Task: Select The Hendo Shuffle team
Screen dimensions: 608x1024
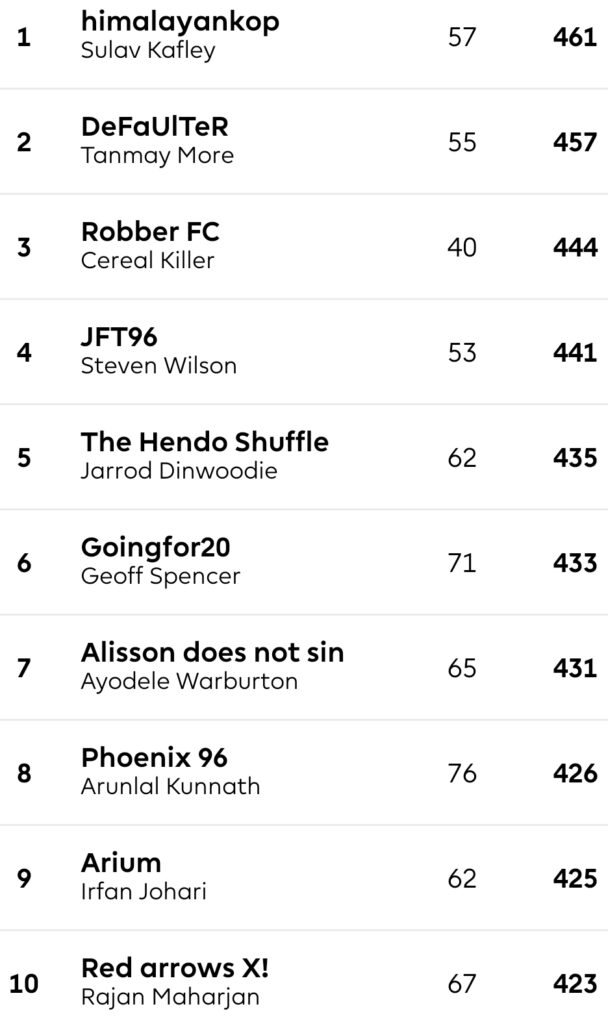Action: [x=304, y=457]
